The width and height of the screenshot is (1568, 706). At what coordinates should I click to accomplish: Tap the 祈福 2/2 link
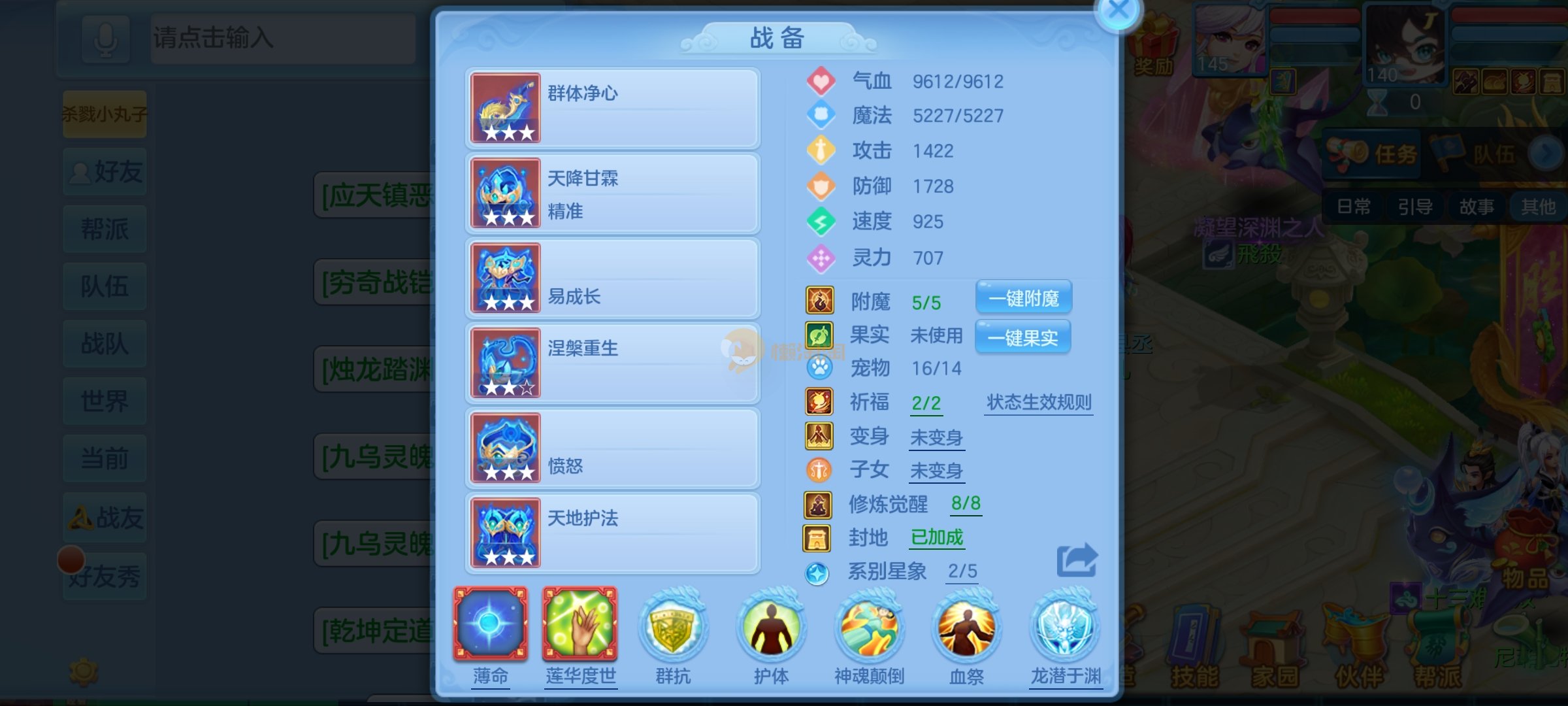coord(926,403)
